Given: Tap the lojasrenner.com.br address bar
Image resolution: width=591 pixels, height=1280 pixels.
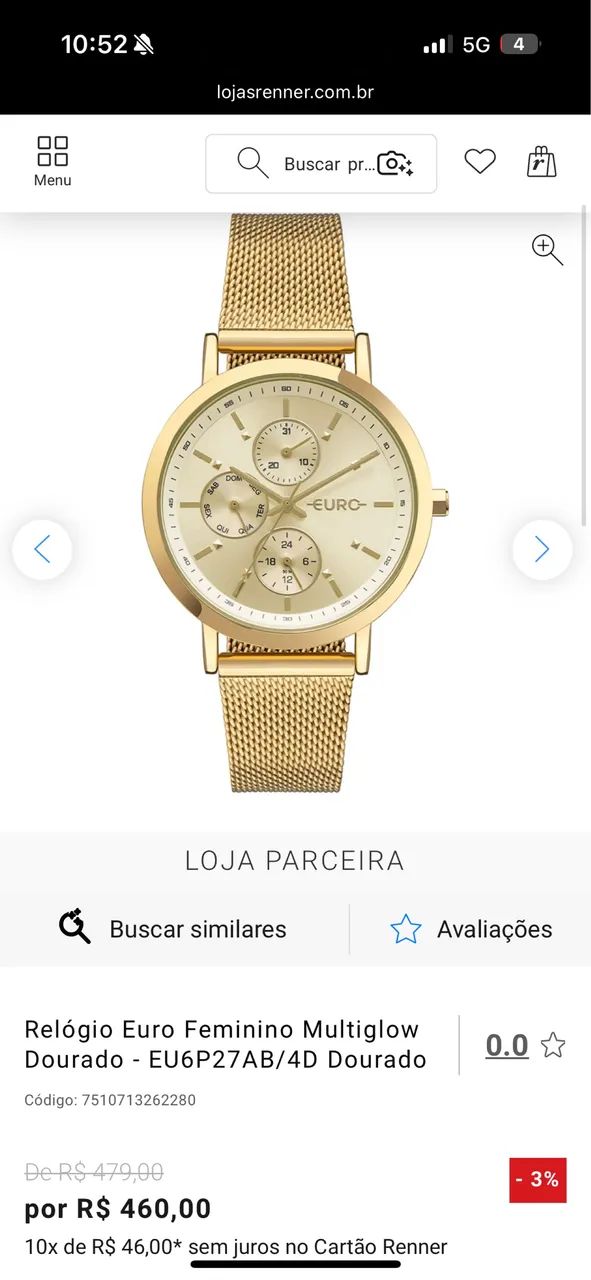Looking at the screenshot, I should tap(295, 92).
